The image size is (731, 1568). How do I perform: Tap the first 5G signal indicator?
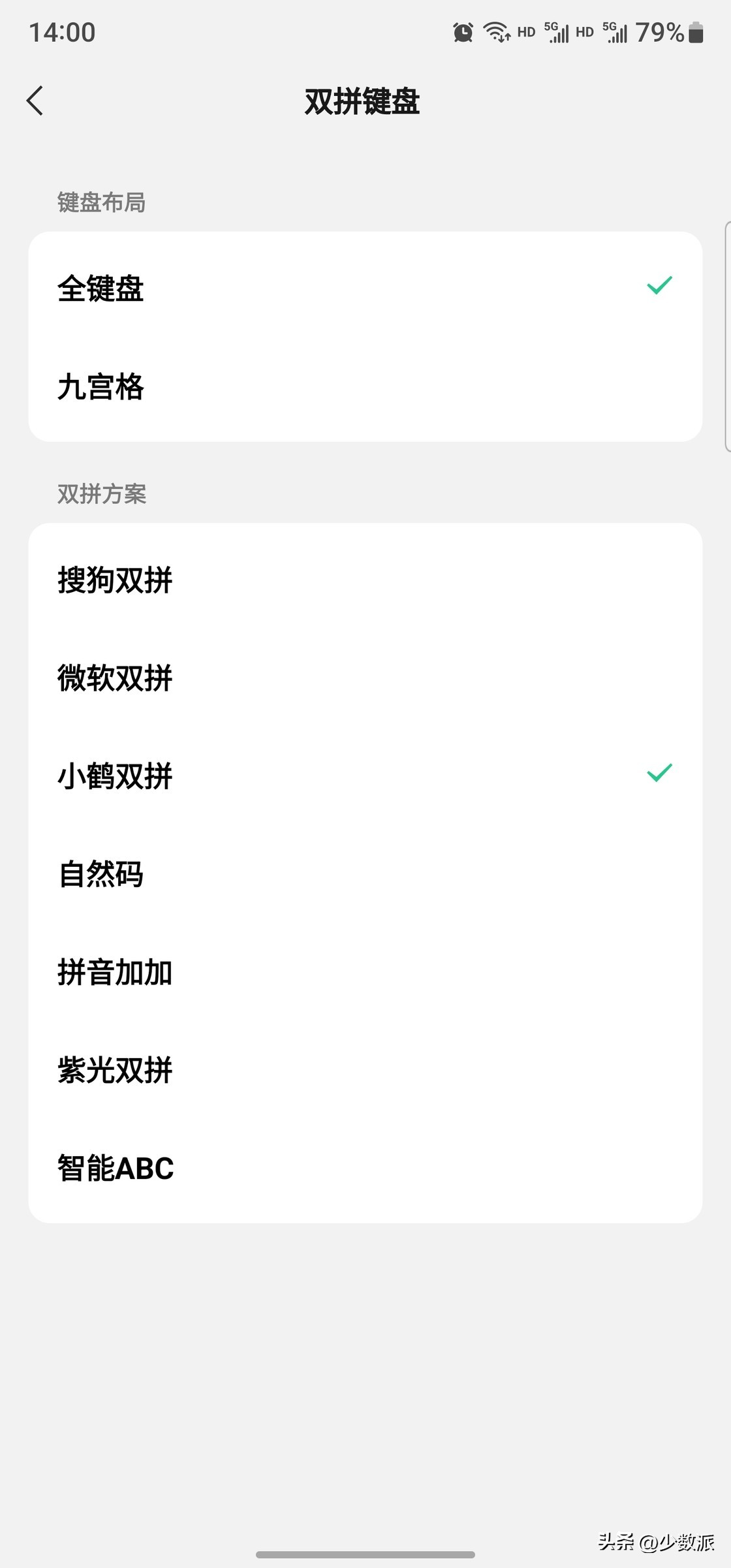pyautogui.click(x=555, y=31)
